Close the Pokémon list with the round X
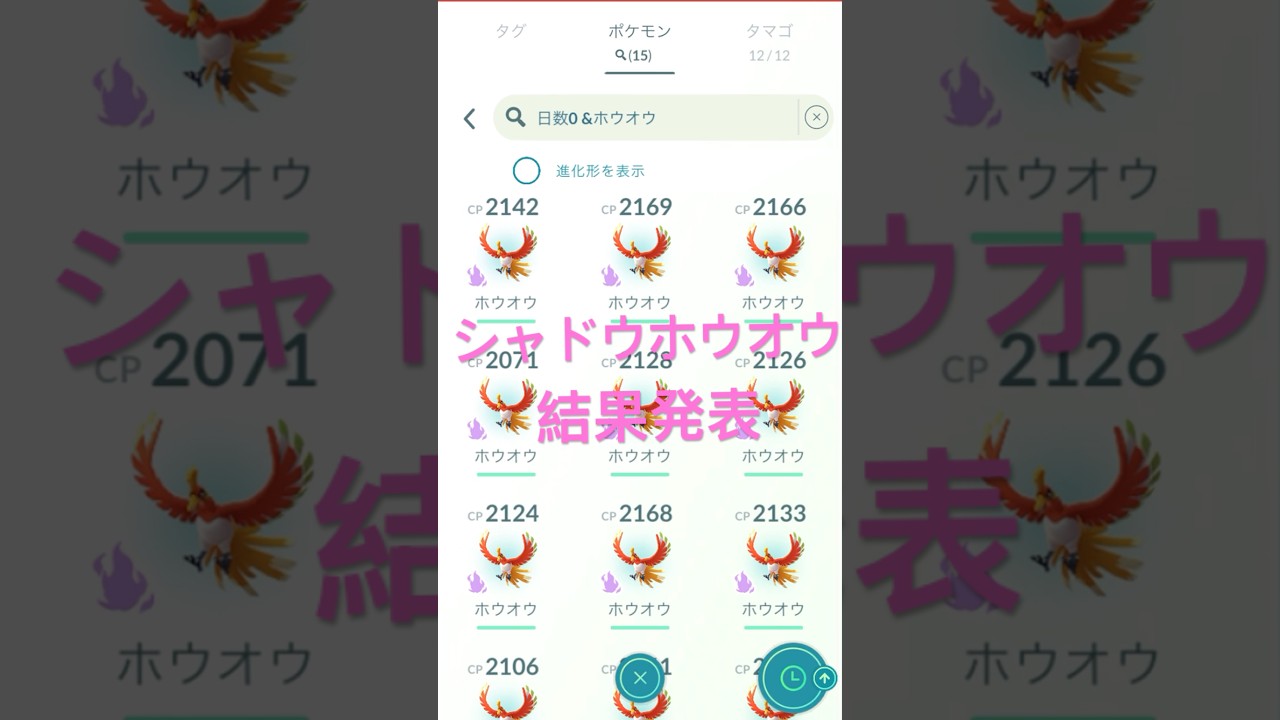1280x720 pixels. (640, 678)
